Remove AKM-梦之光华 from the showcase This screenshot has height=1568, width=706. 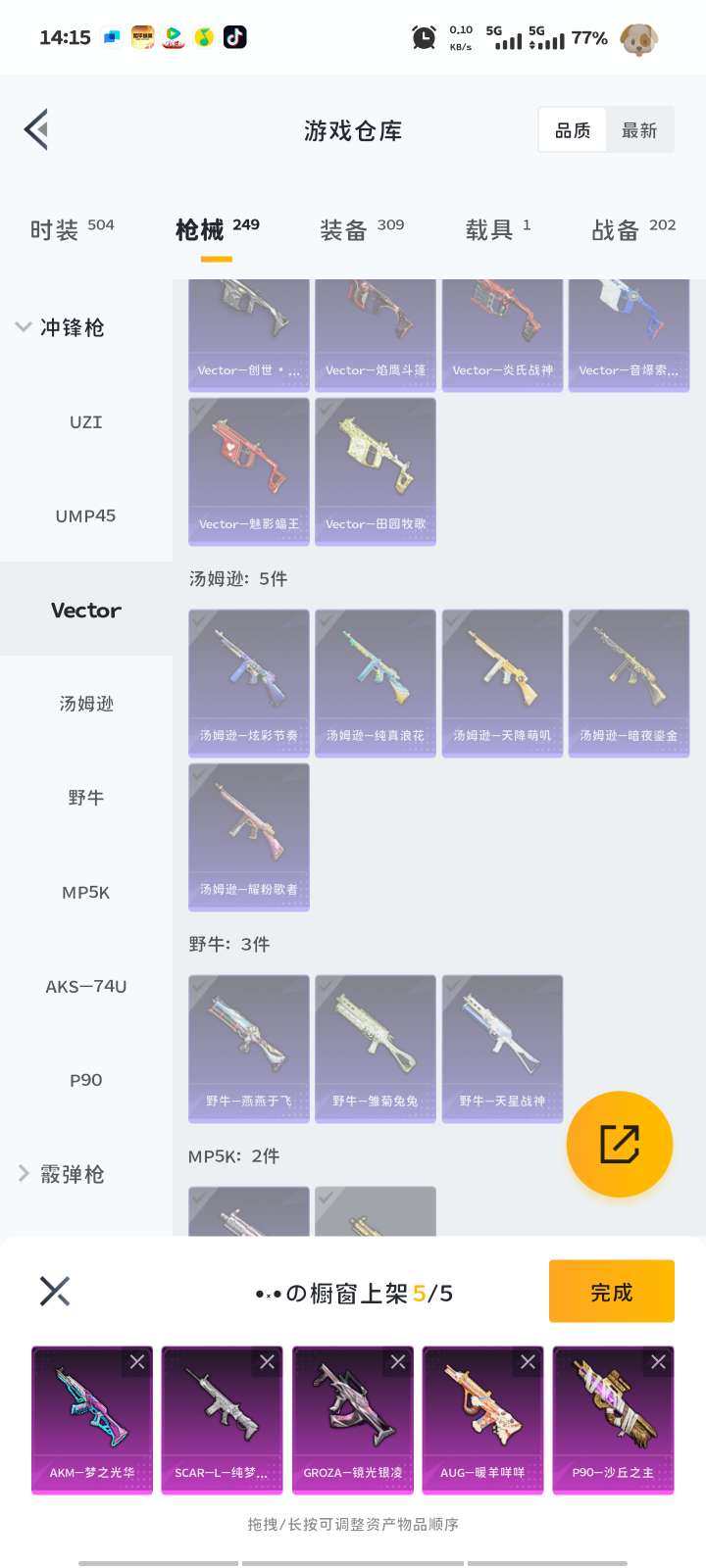137,1361
